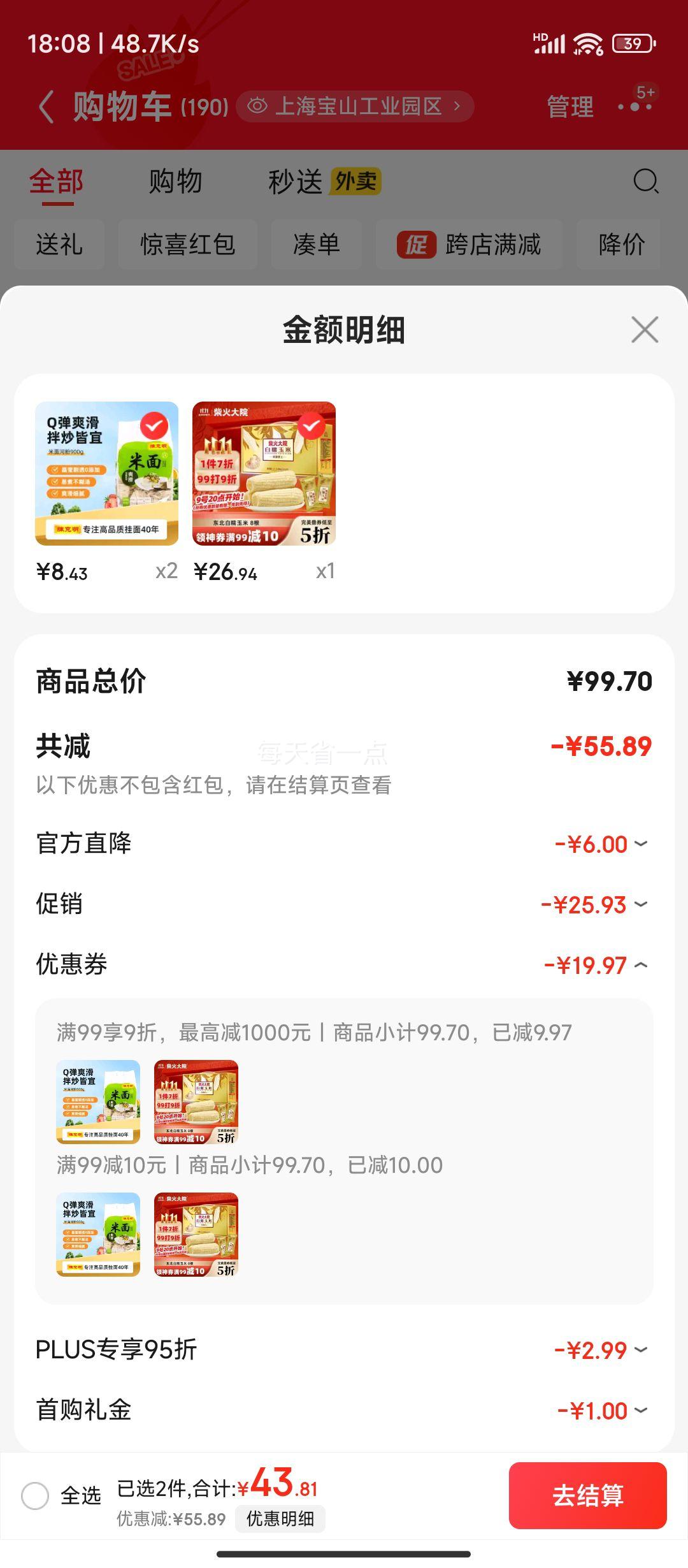Image resolution: width=688 pixels, height=1568 pixels.
Task: Expand the PLUS专享95折 details
Action: (x=643, y=1349)
